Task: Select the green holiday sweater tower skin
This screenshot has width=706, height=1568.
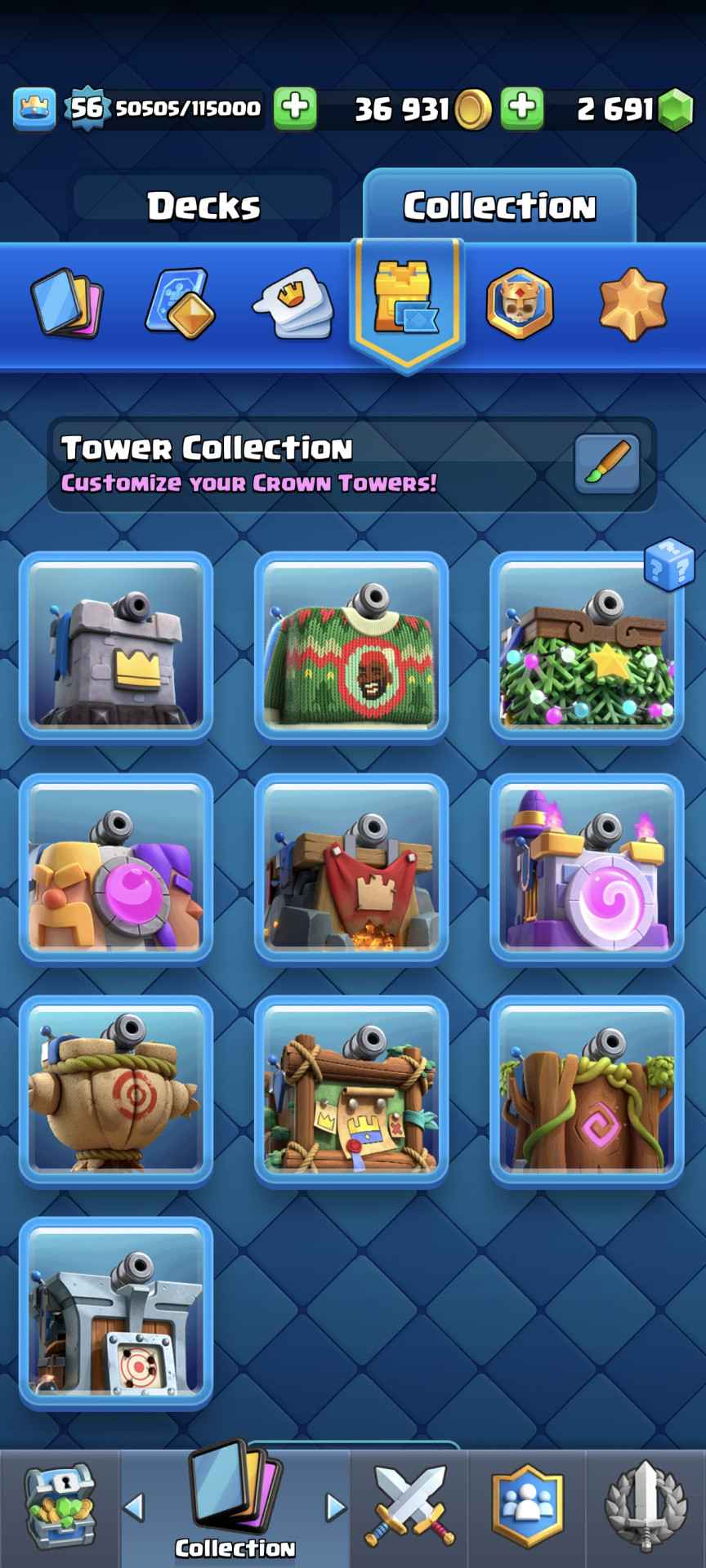Action: (351, 646)
